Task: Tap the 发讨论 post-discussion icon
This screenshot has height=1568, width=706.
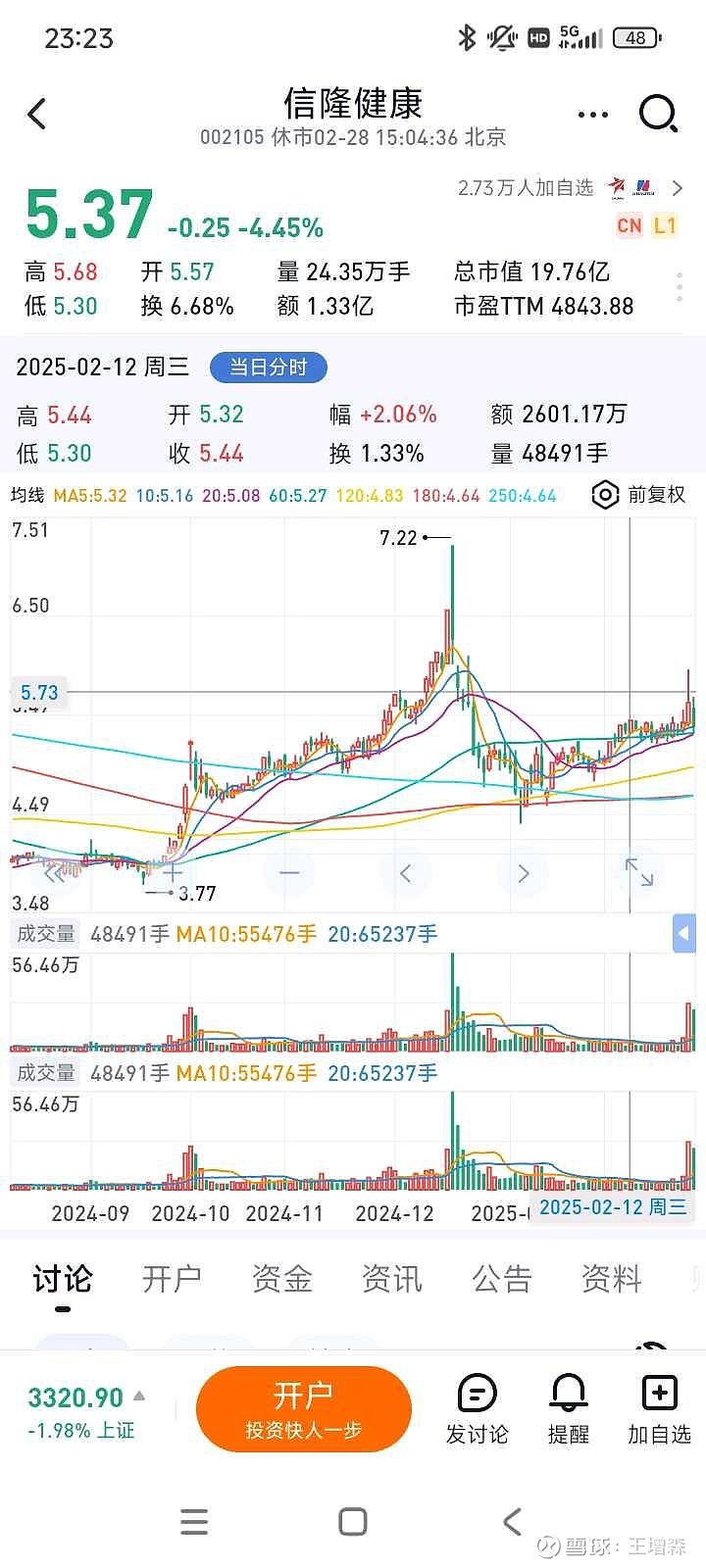Action: click(x=478, y=1408)
